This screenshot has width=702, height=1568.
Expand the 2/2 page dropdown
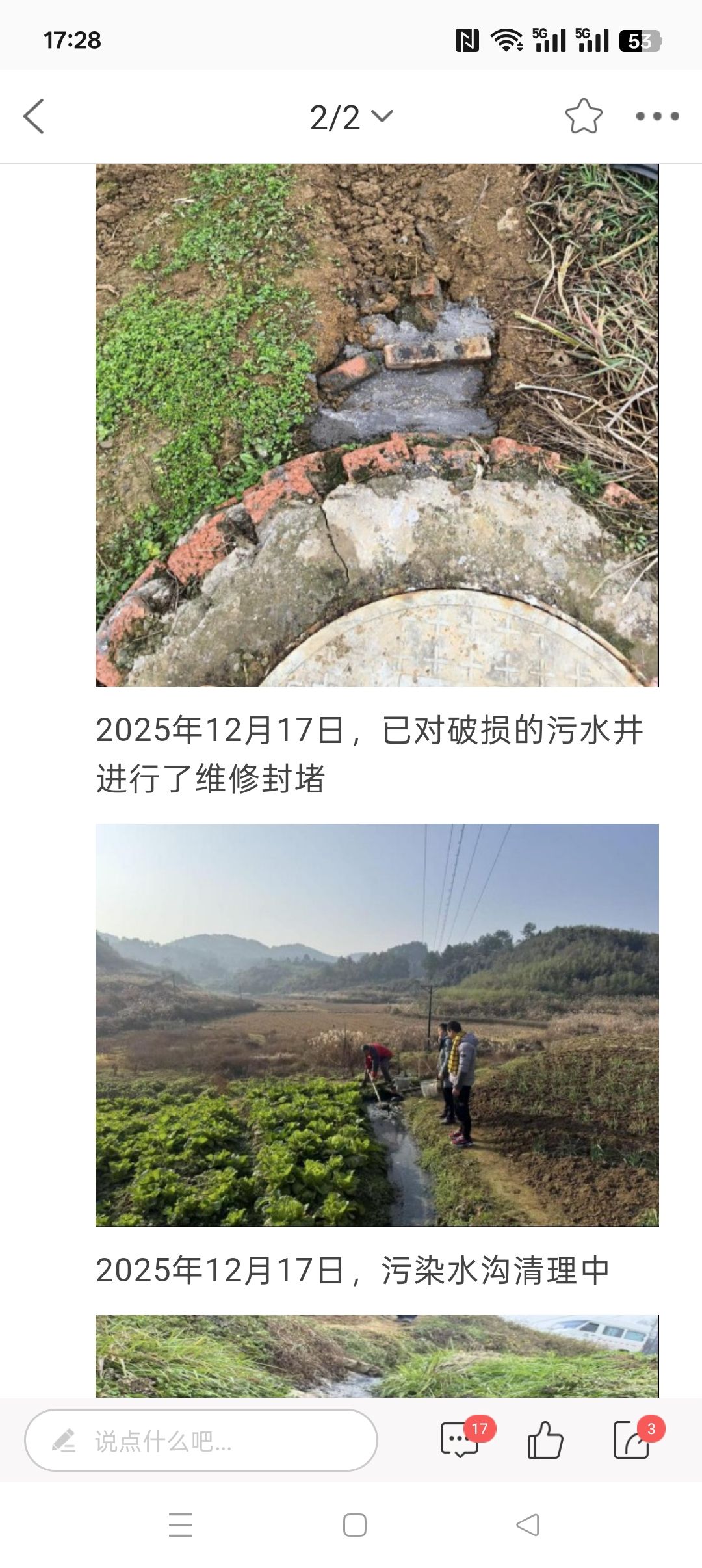351,117
